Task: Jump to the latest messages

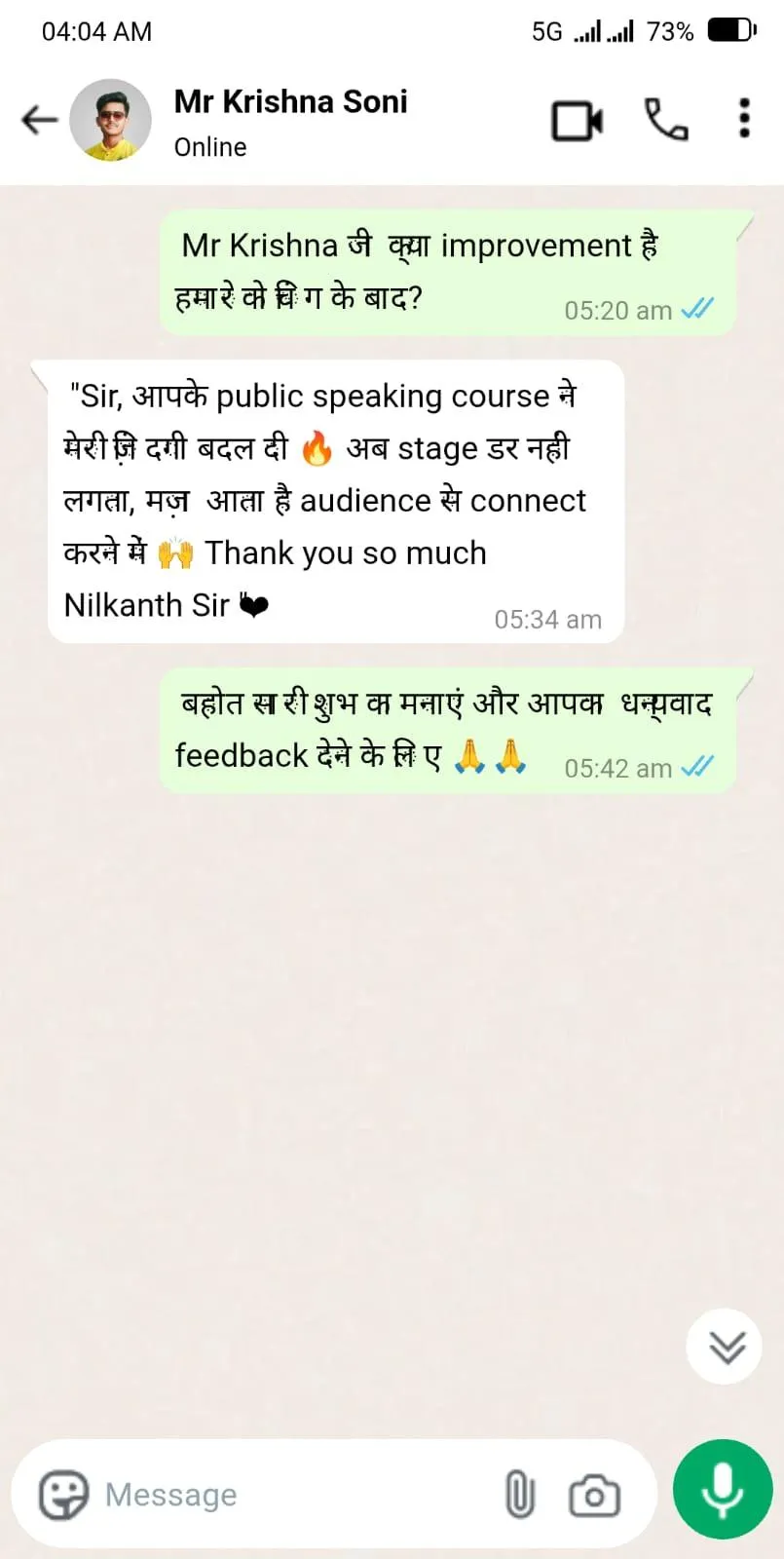Action: point(727,1347)
